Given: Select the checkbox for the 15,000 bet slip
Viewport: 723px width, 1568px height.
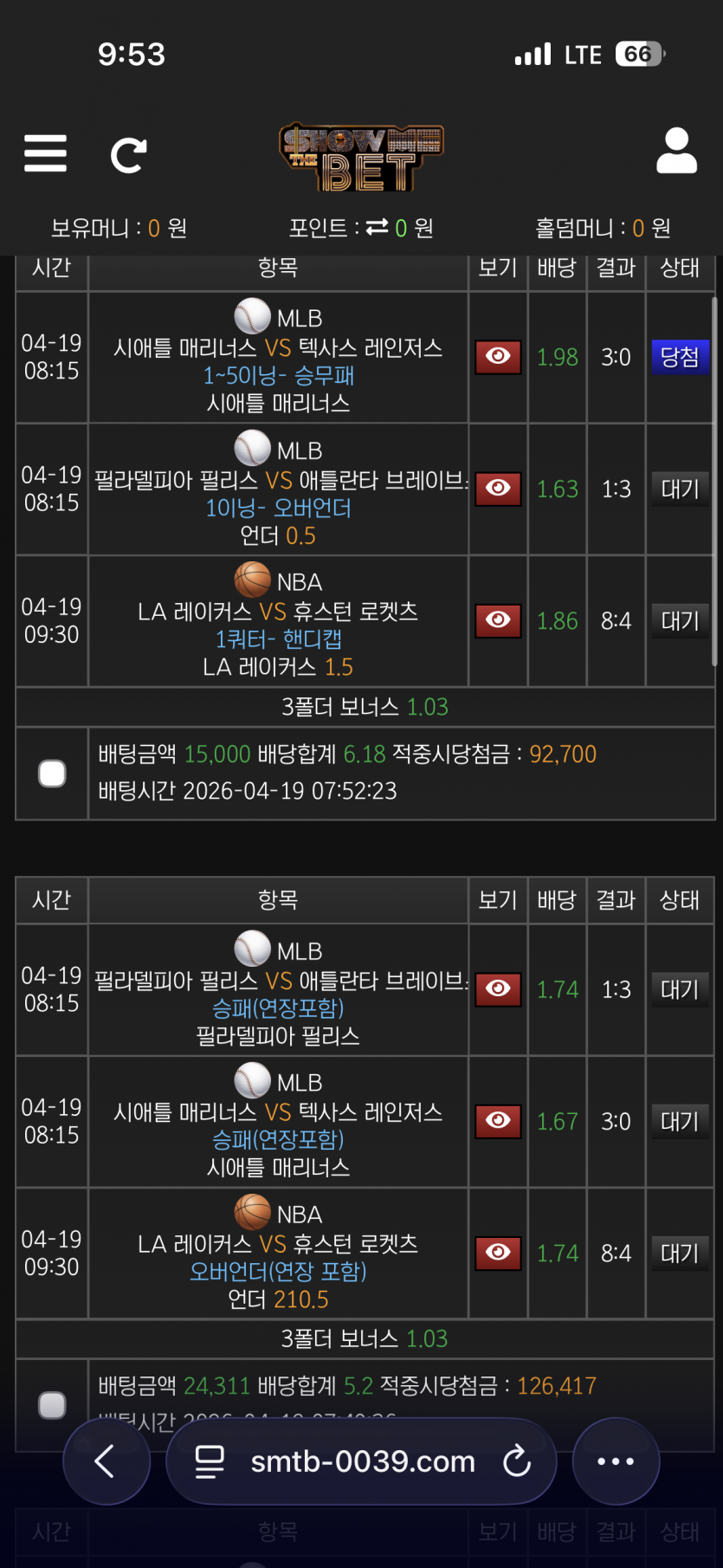Looking at the screenshot, I should [52, 774].
